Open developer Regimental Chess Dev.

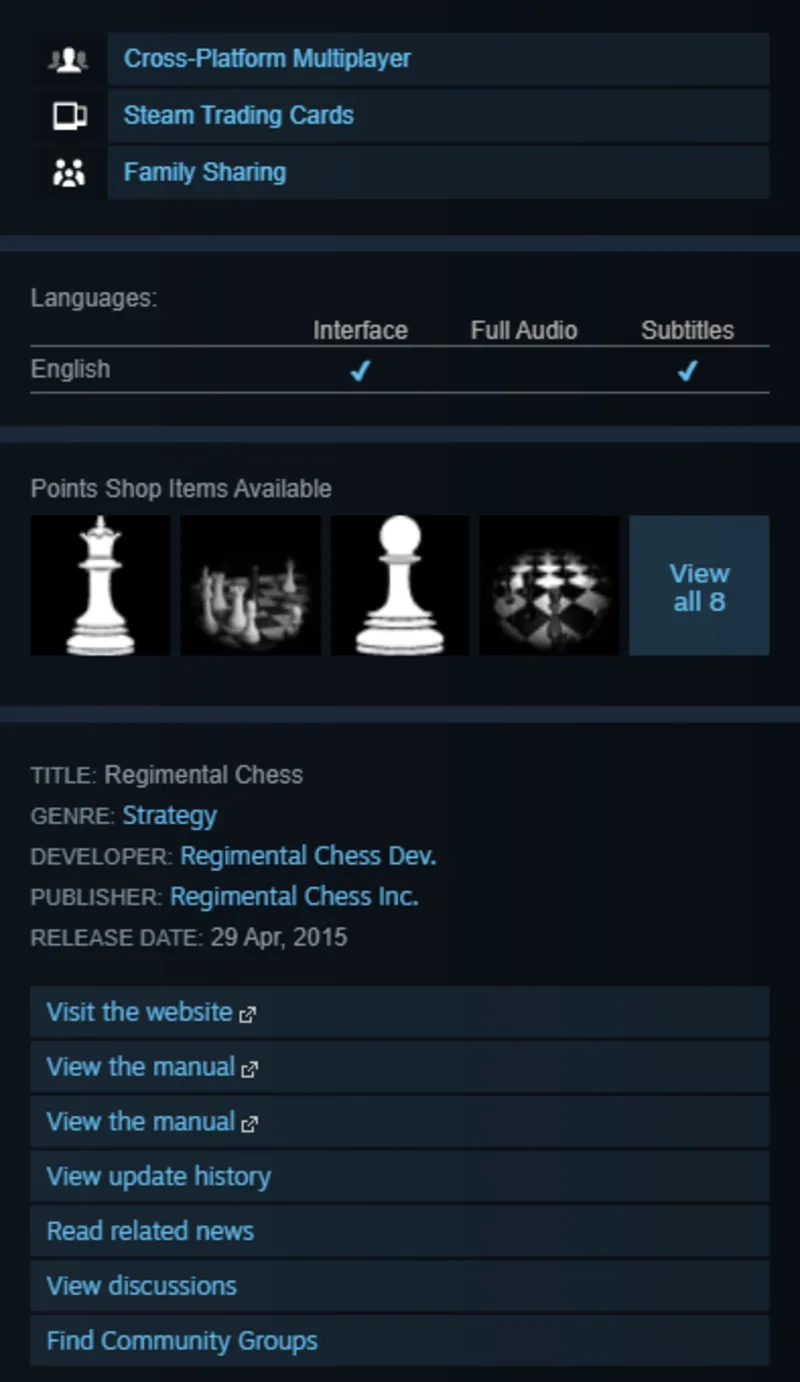308,857
